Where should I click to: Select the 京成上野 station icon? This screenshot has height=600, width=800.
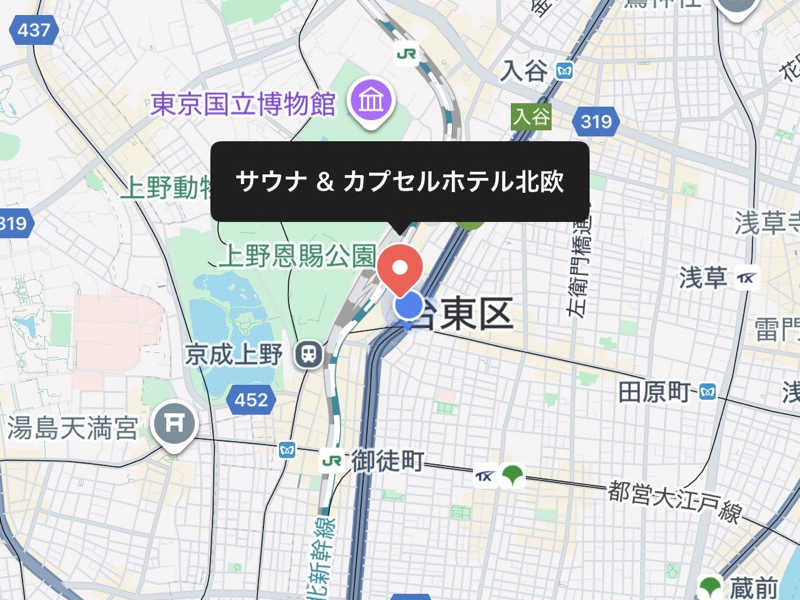pyautogui.click(x=309, y=353)
